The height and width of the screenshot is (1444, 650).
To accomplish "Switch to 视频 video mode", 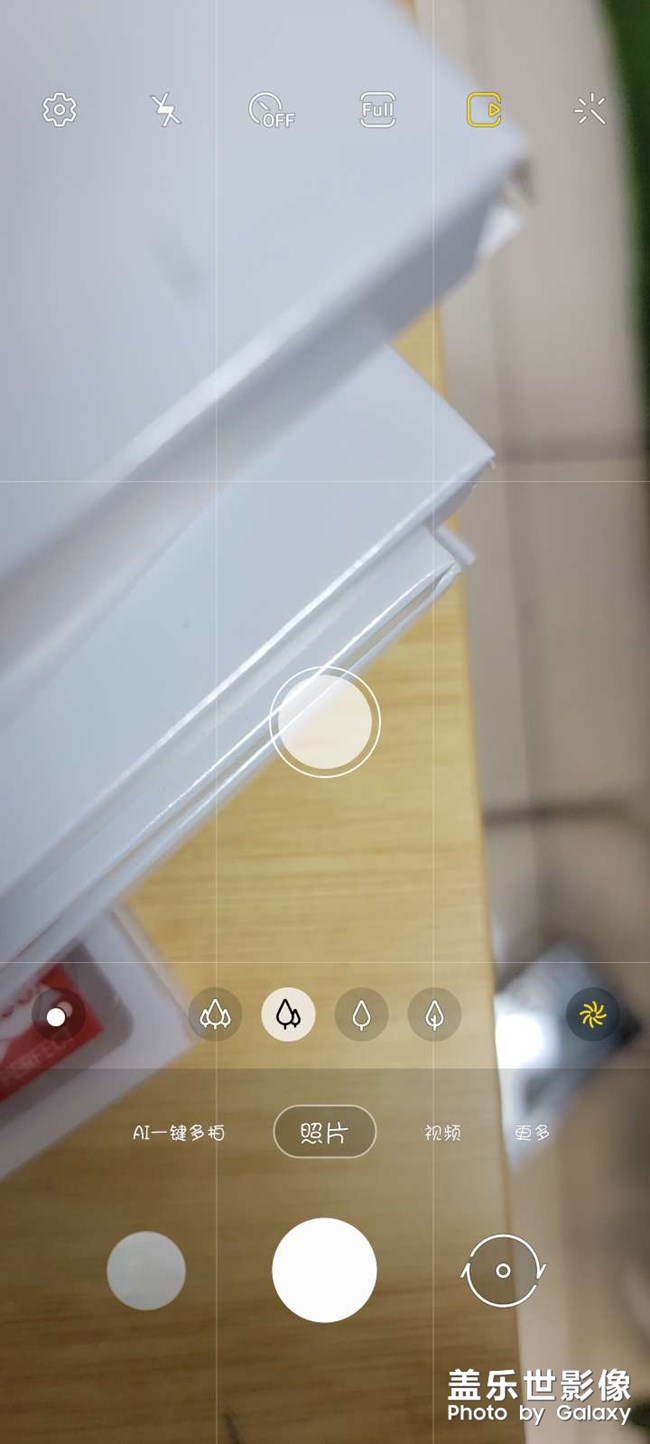I will 442,1133.
